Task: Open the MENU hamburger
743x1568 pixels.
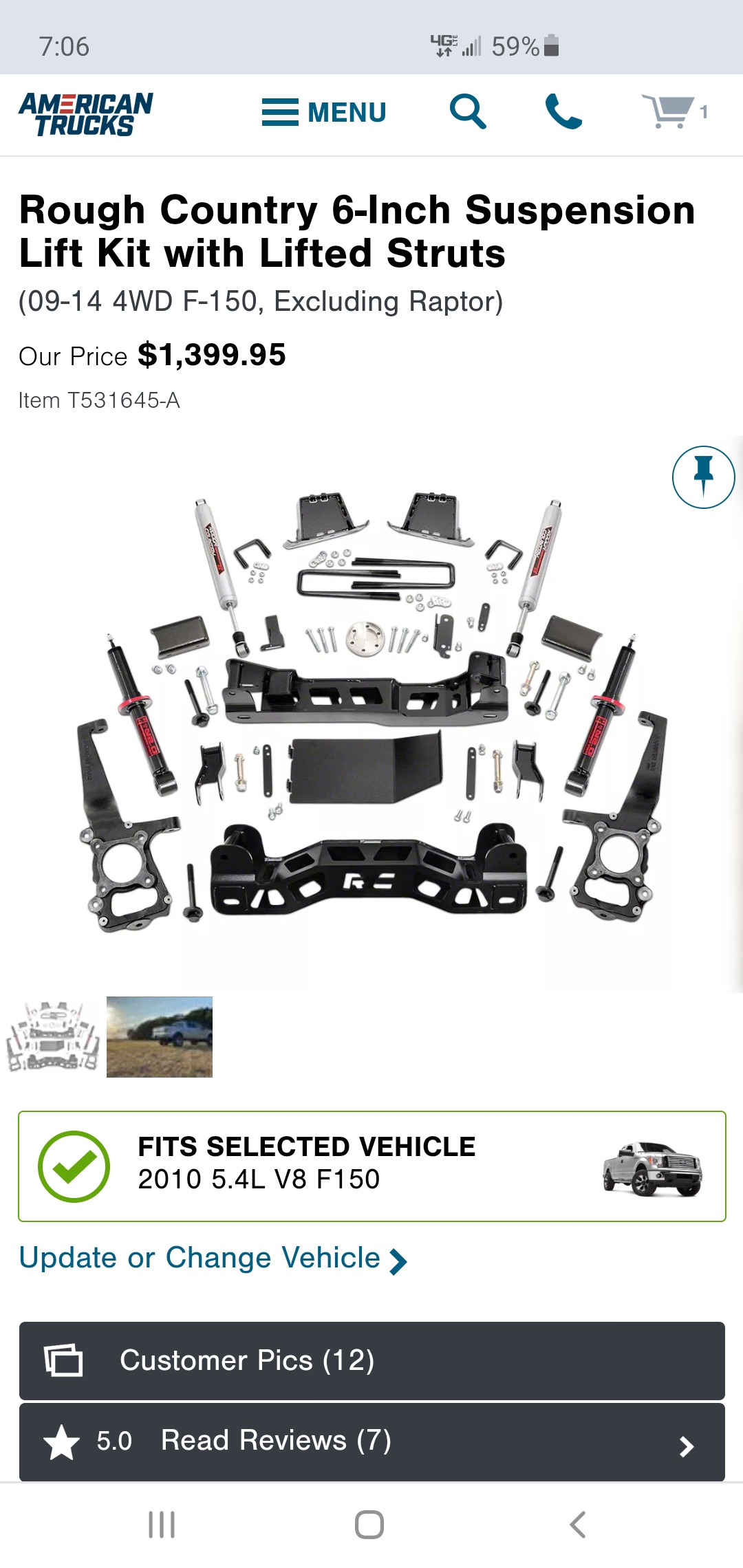Action: [324, 112]
